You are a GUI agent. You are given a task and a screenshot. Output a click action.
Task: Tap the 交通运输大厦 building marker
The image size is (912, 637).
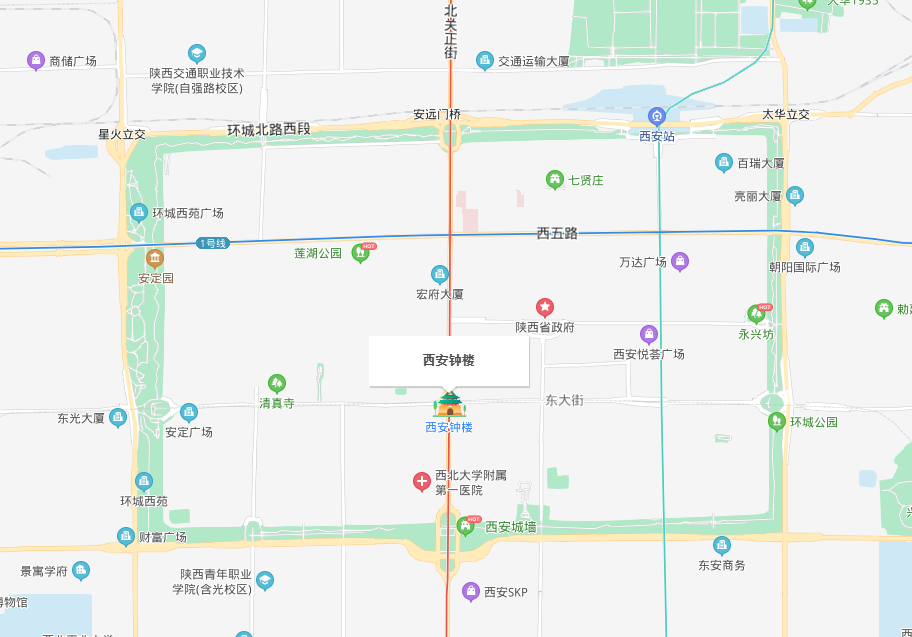tap(485, 61)
